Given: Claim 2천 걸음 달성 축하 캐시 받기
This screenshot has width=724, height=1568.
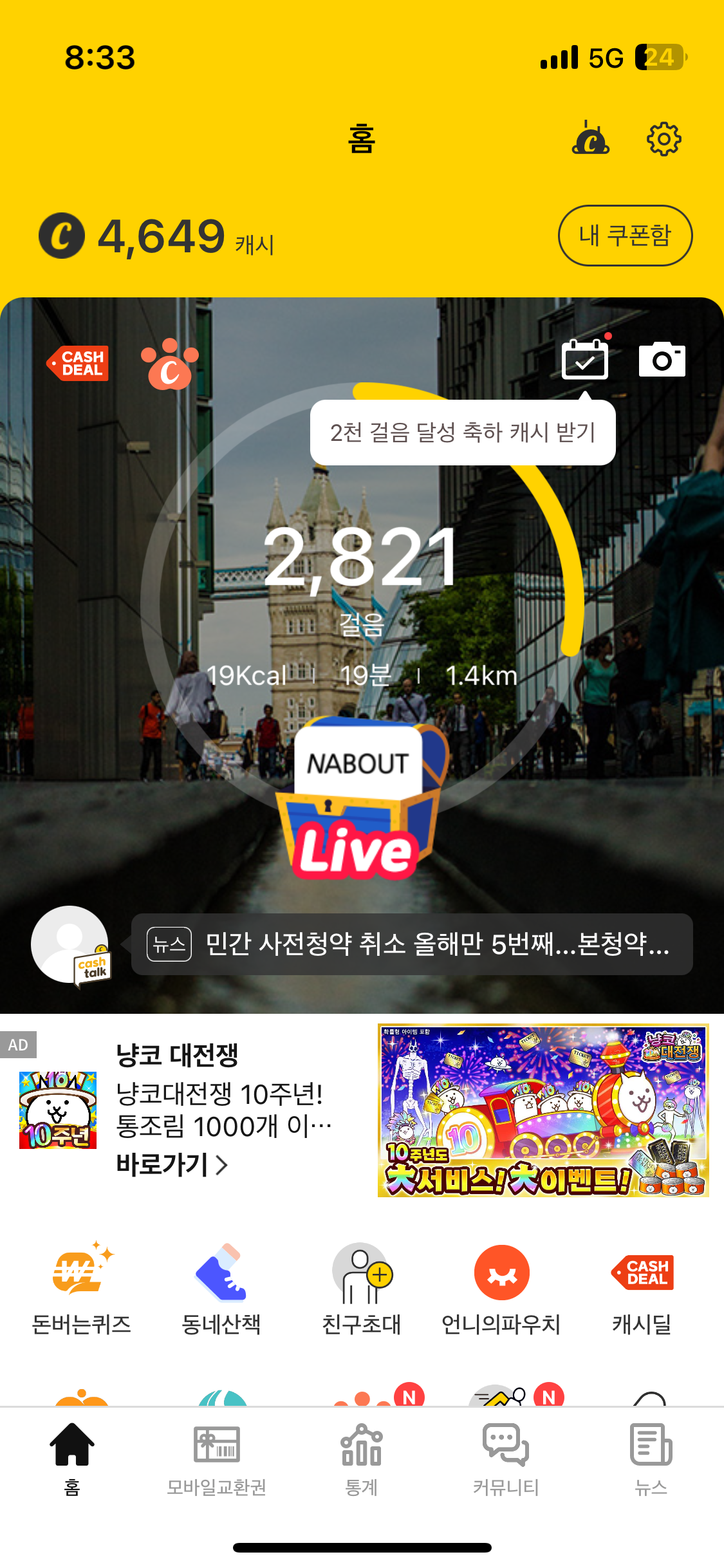Looking at the screenshot, I should 462,433.
